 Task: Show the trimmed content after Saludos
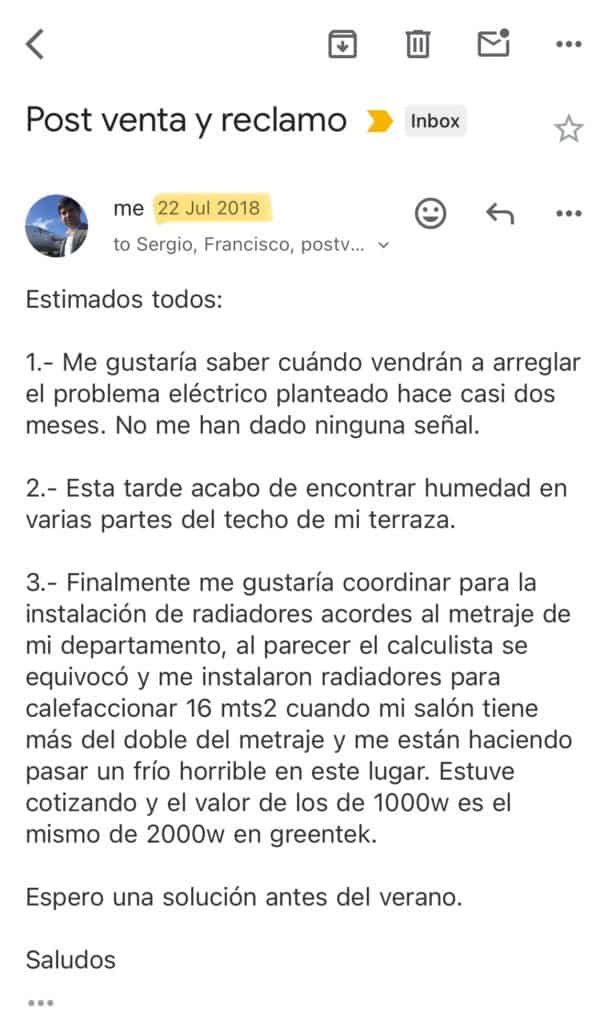pyautogui.click(x=39, y=1001)
